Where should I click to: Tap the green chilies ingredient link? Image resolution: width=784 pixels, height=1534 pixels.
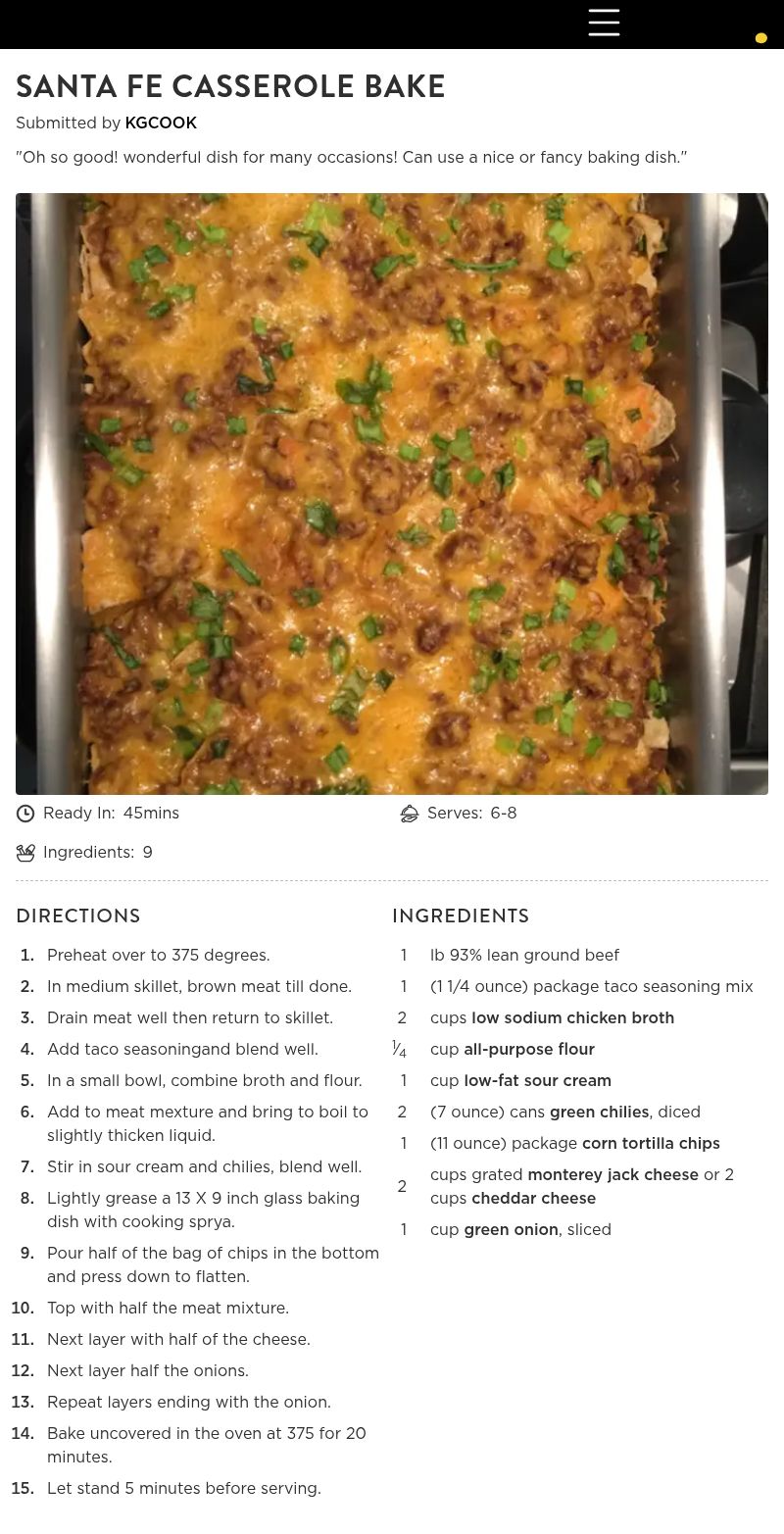coord(599,1112)
